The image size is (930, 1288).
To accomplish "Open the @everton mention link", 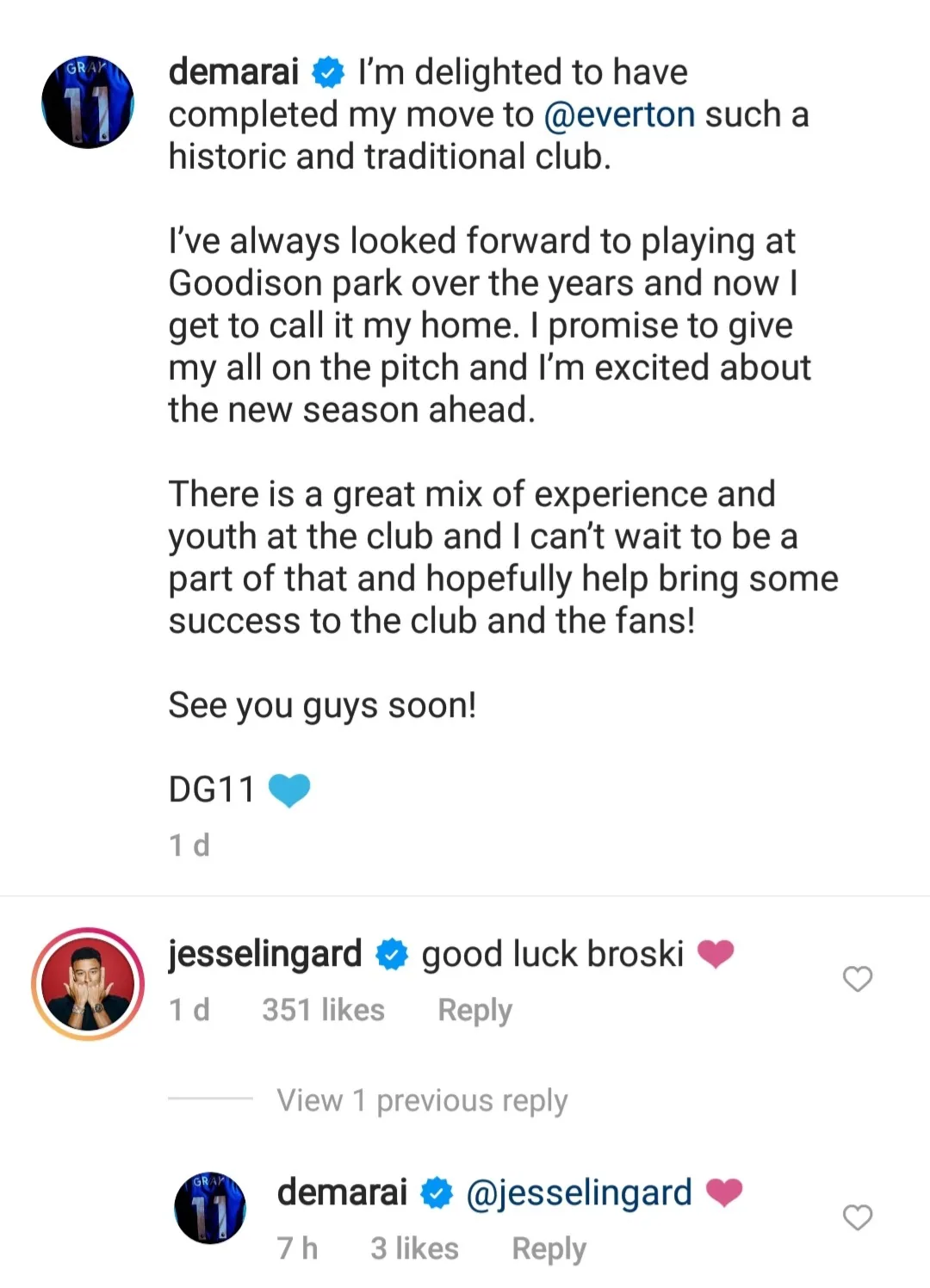I will [x=619, y=115].
